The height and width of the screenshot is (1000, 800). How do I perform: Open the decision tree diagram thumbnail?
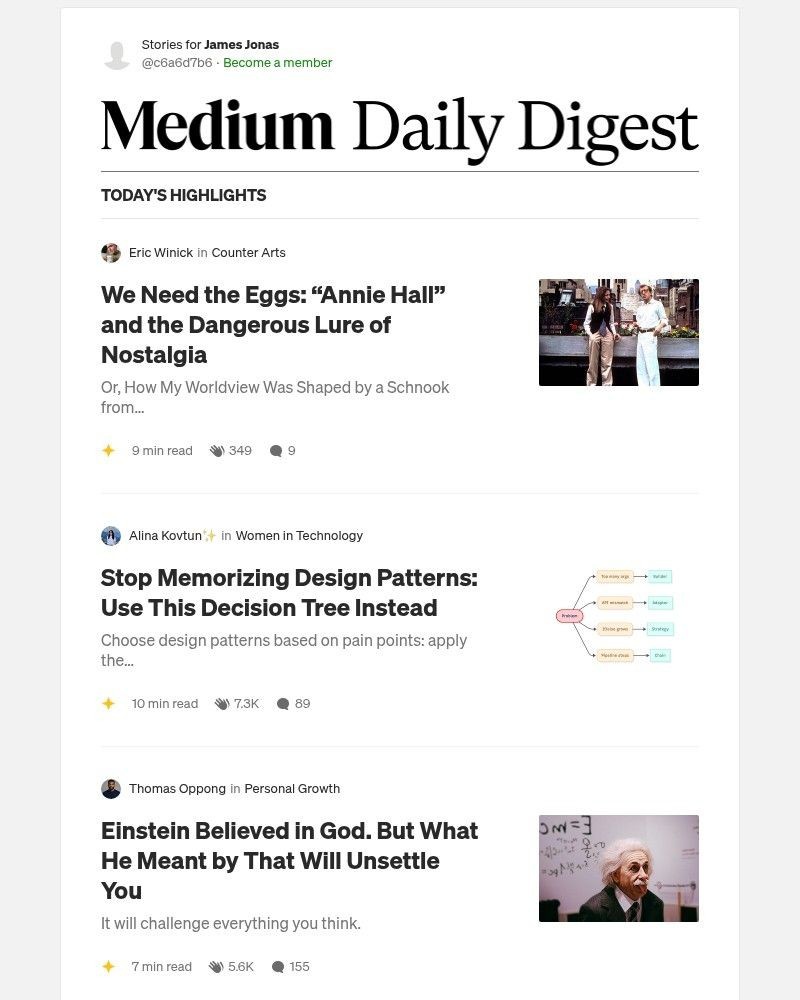pyautogui.click(x=618, y=615)
